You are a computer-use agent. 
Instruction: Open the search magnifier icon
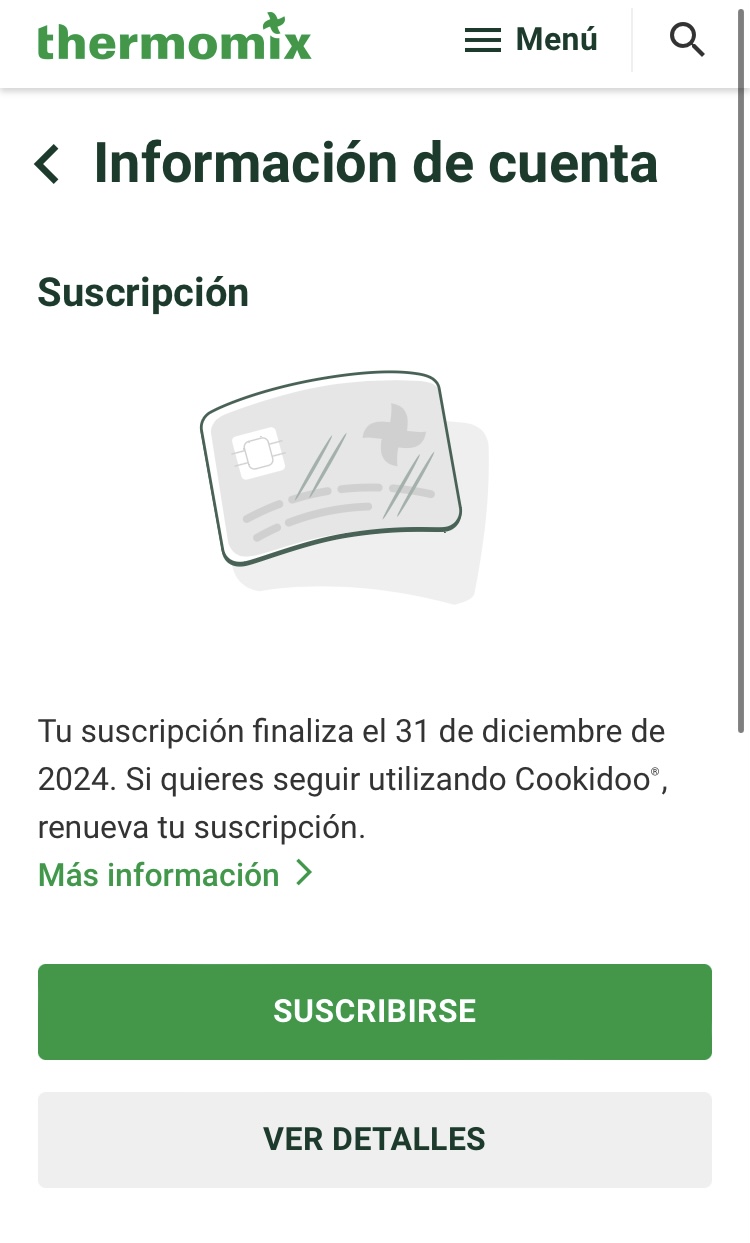687,40
